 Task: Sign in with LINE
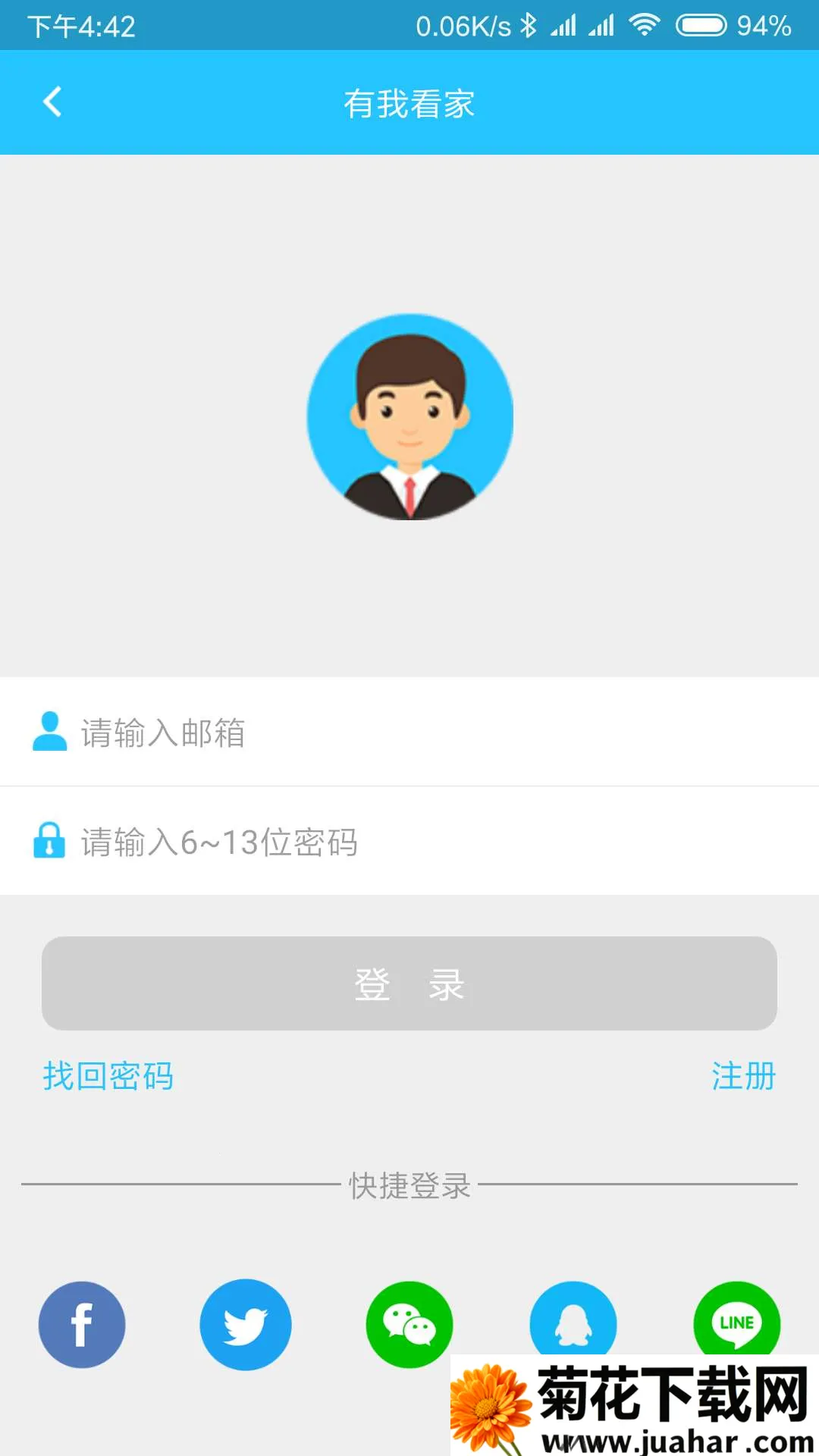pos(736,1324)
